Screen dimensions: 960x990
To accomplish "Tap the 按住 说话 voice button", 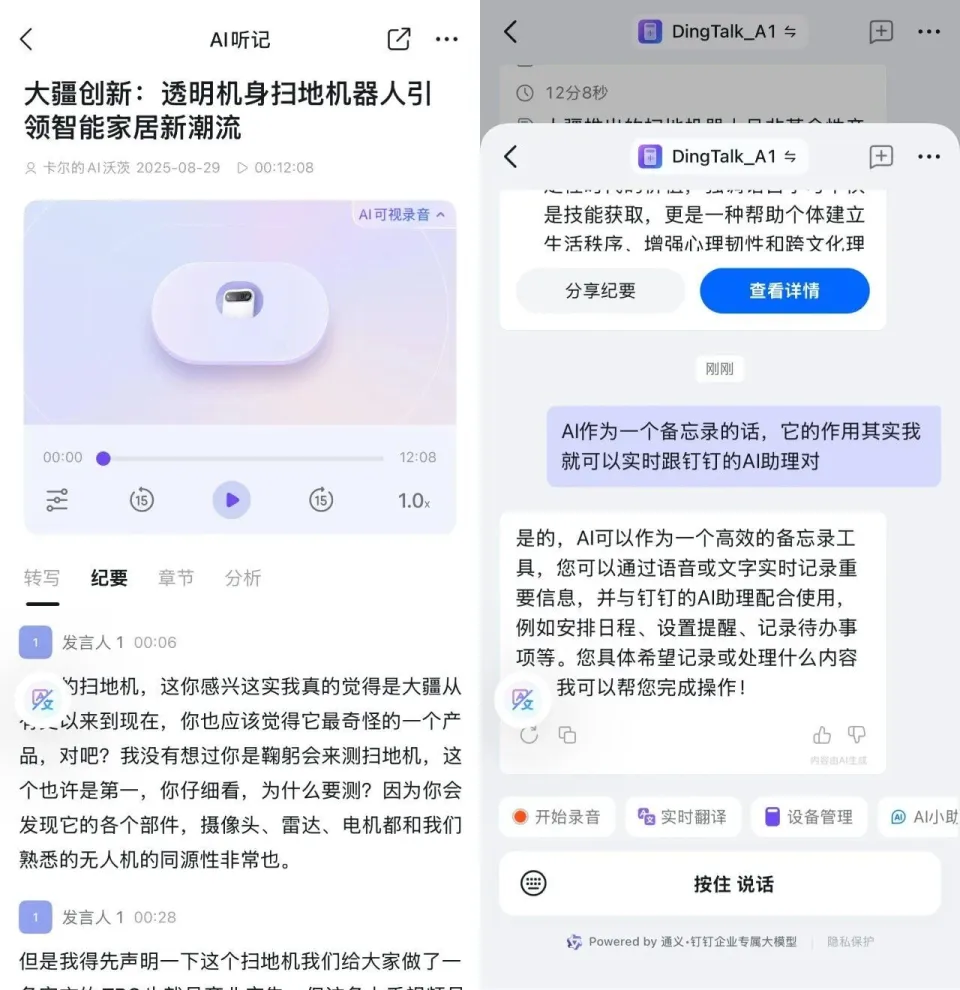I will pyautogui.click(x=734, y=884).
